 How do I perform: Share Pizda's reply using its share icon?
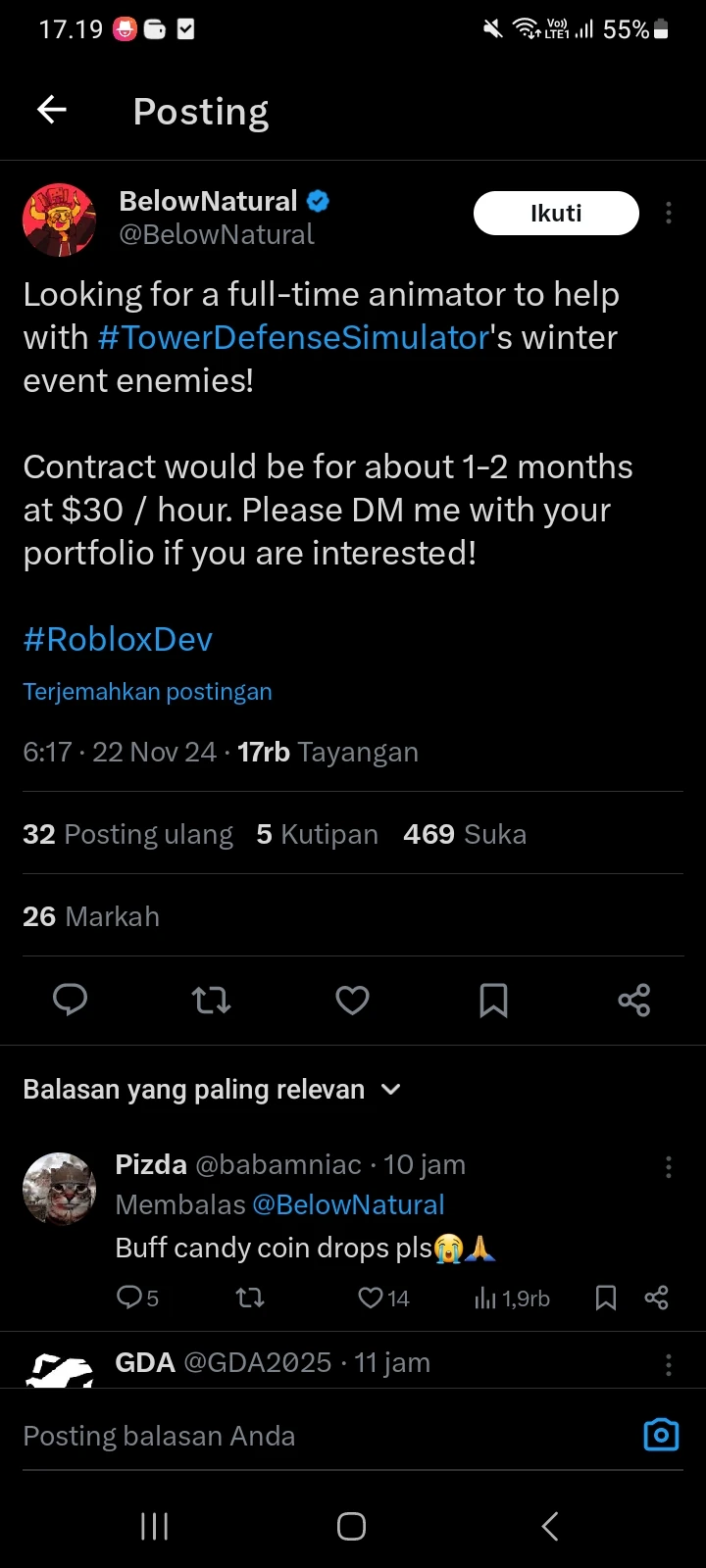656,1297
